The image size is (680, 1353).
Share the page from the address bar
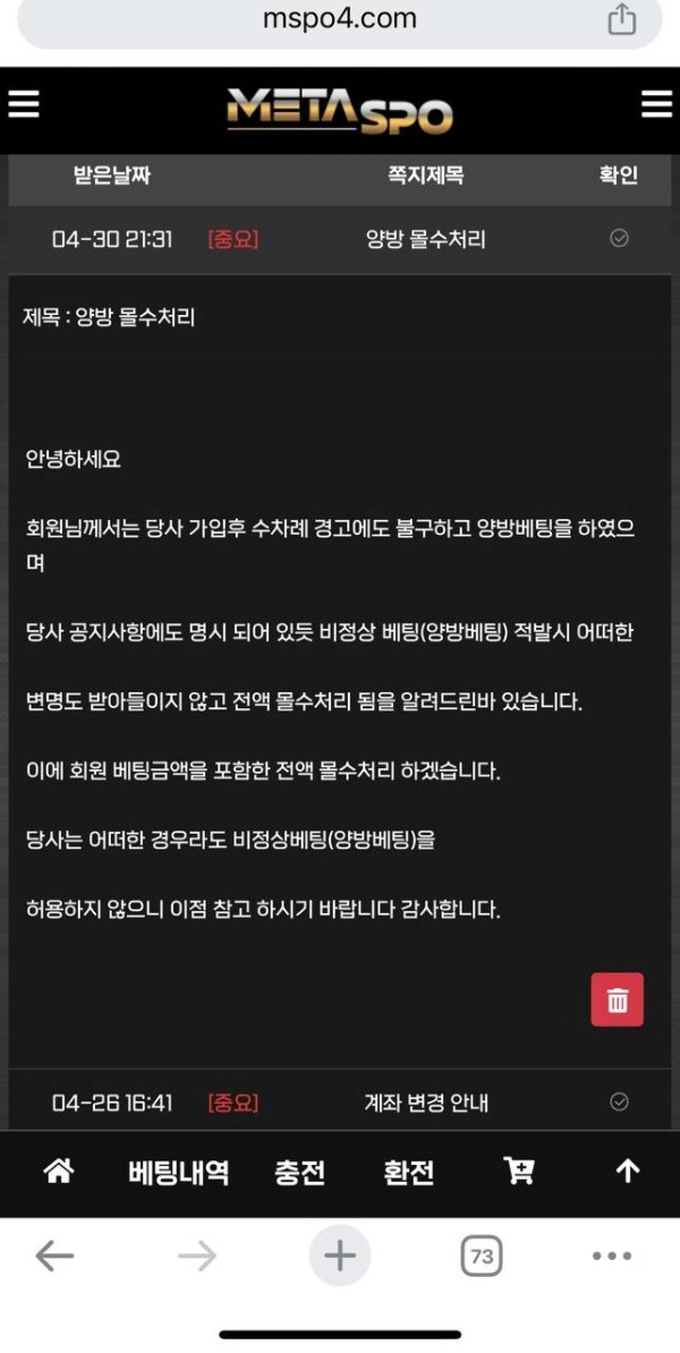(622, 19)
